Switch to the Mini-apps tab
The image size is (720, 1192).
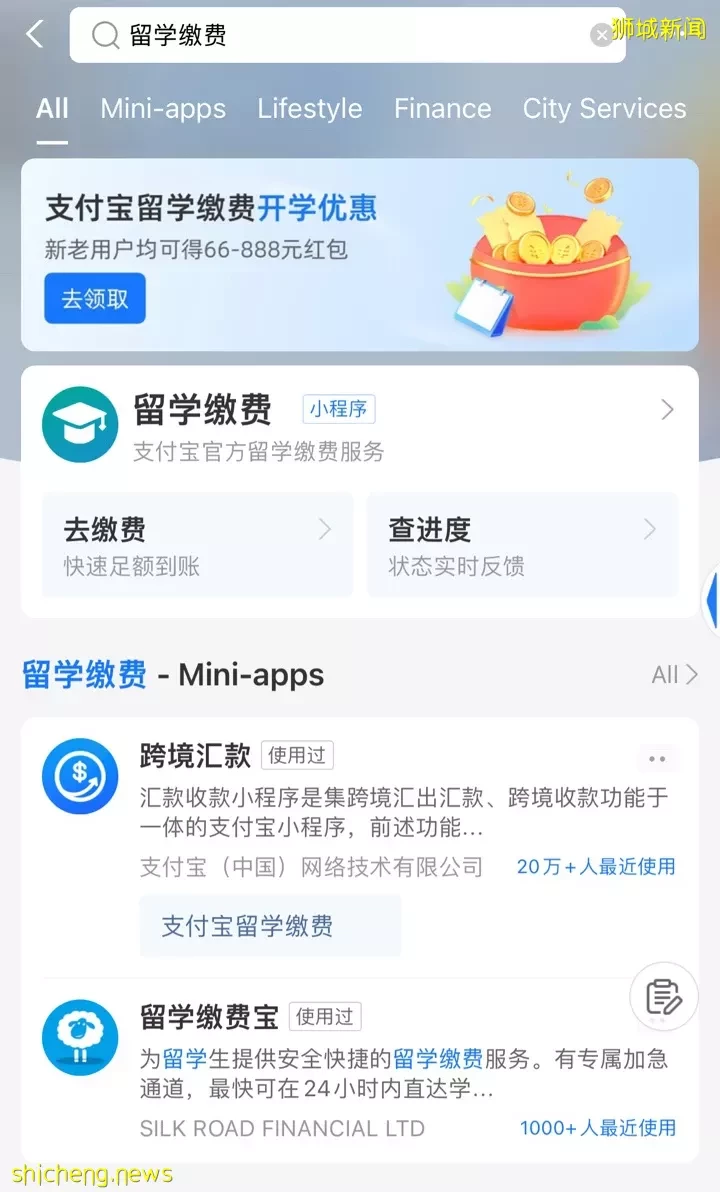click(x=163, y=109)
